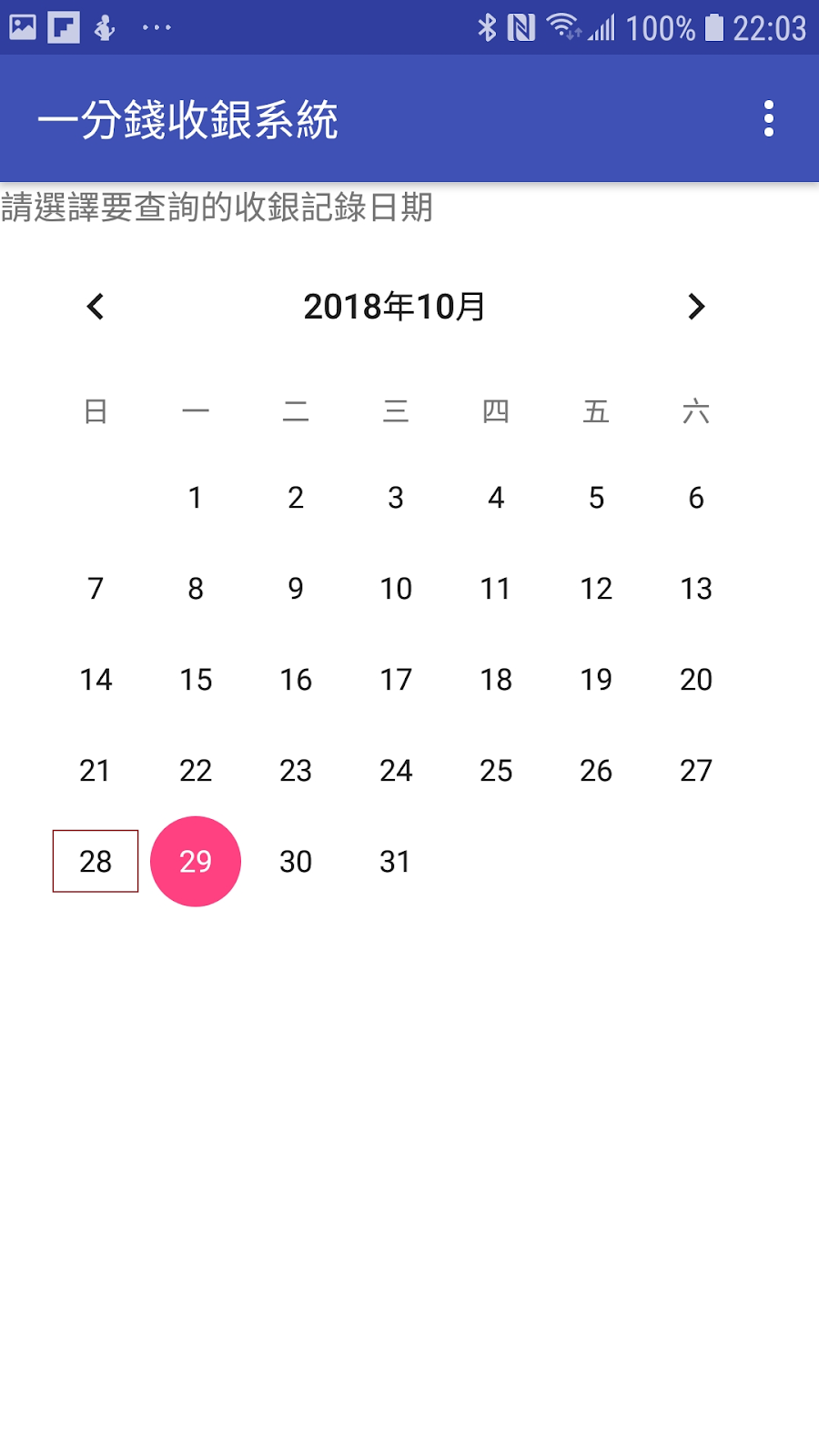The image size is (819, 1456).
Task: Select date 15
Action: pos(196,680)
